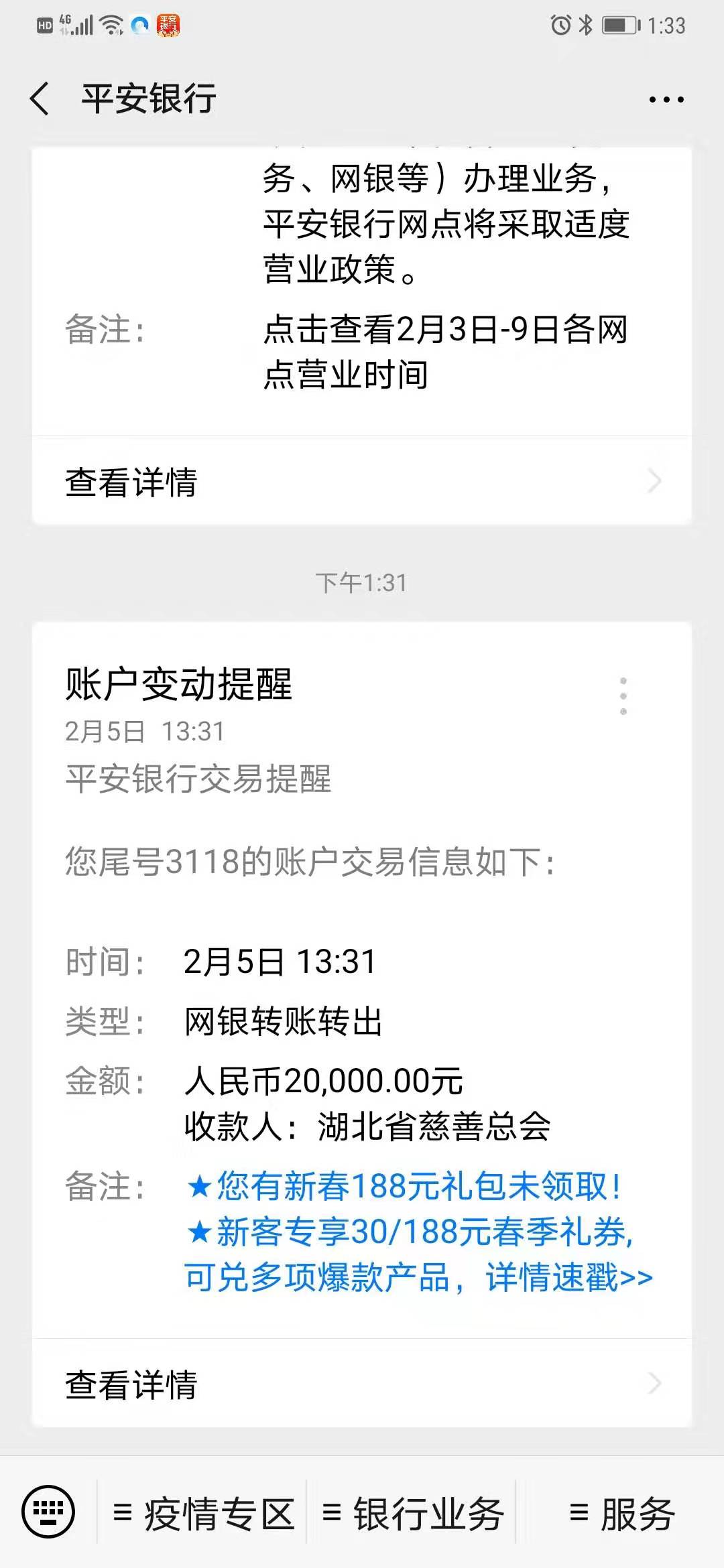
Task: Open the 银行业务 menu
Action: tap(411, 1513)
